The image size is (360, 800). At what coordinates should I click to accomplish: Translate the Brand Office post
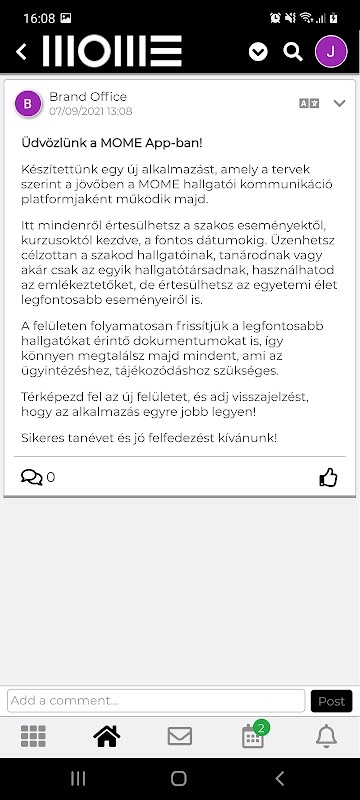(x=309, y=104)
